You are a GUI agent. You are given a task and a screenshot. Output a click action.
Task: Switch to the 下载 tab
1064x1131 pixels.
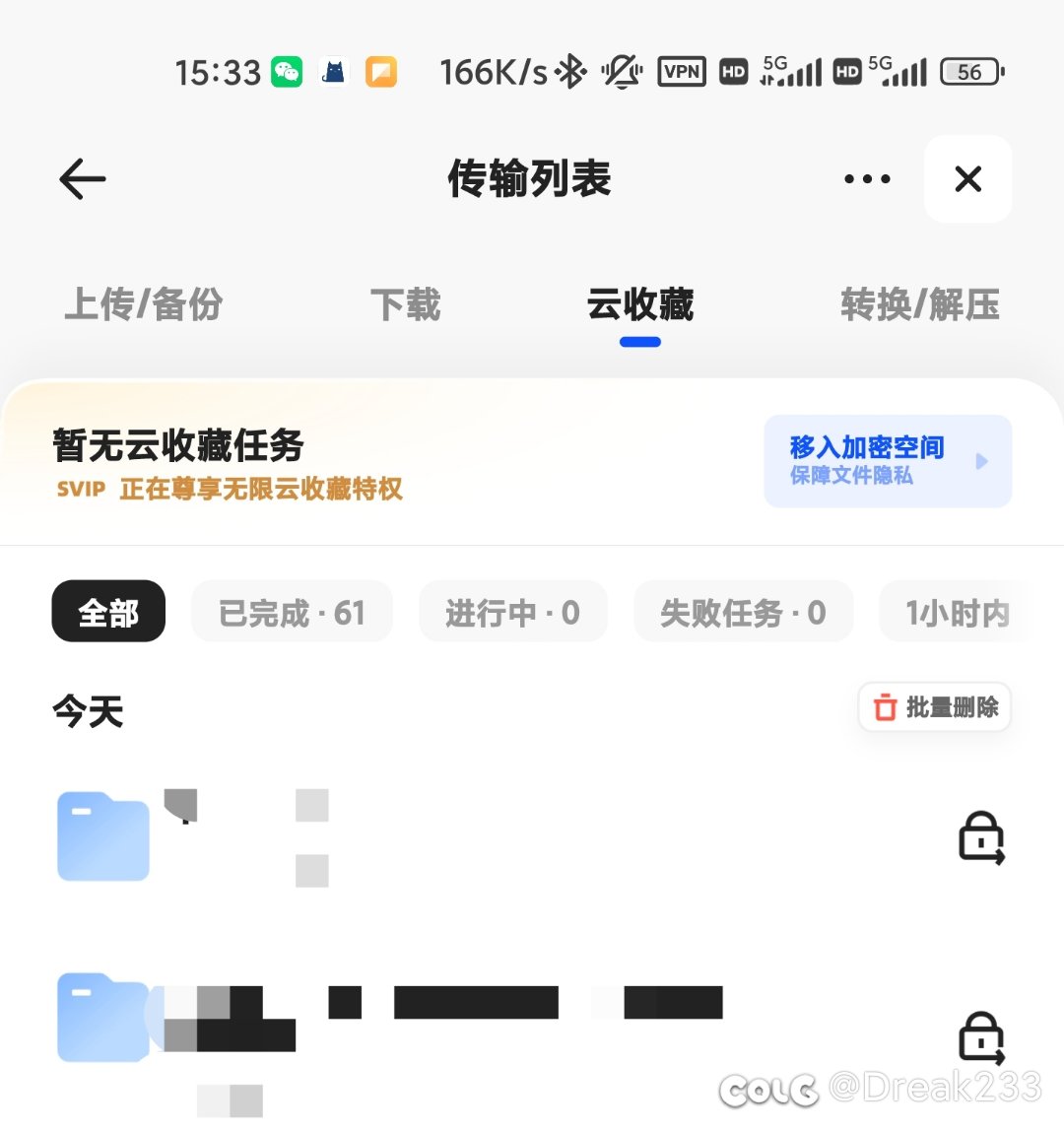coord(406,304)
